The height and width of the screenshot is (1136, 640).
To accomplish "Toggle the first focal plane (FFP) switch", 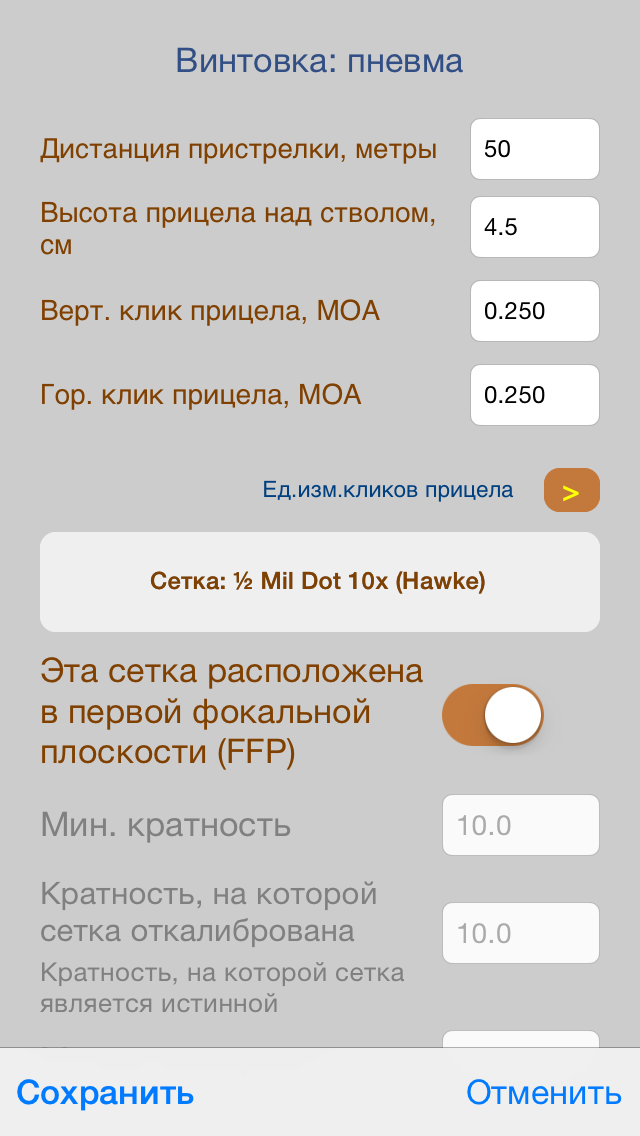I will tap(492, 715).
